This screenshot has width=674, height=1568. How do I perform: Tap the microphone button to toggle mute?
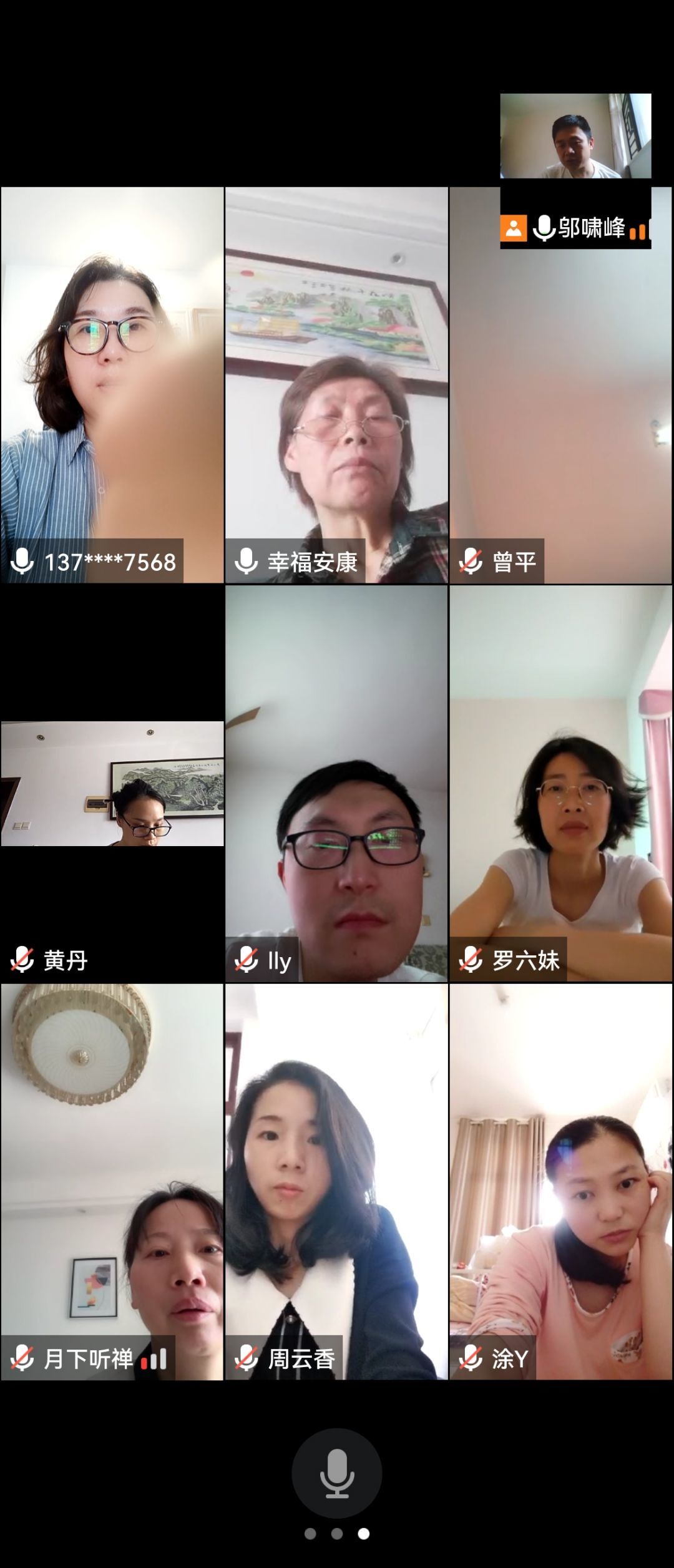tap(337, 1473)
